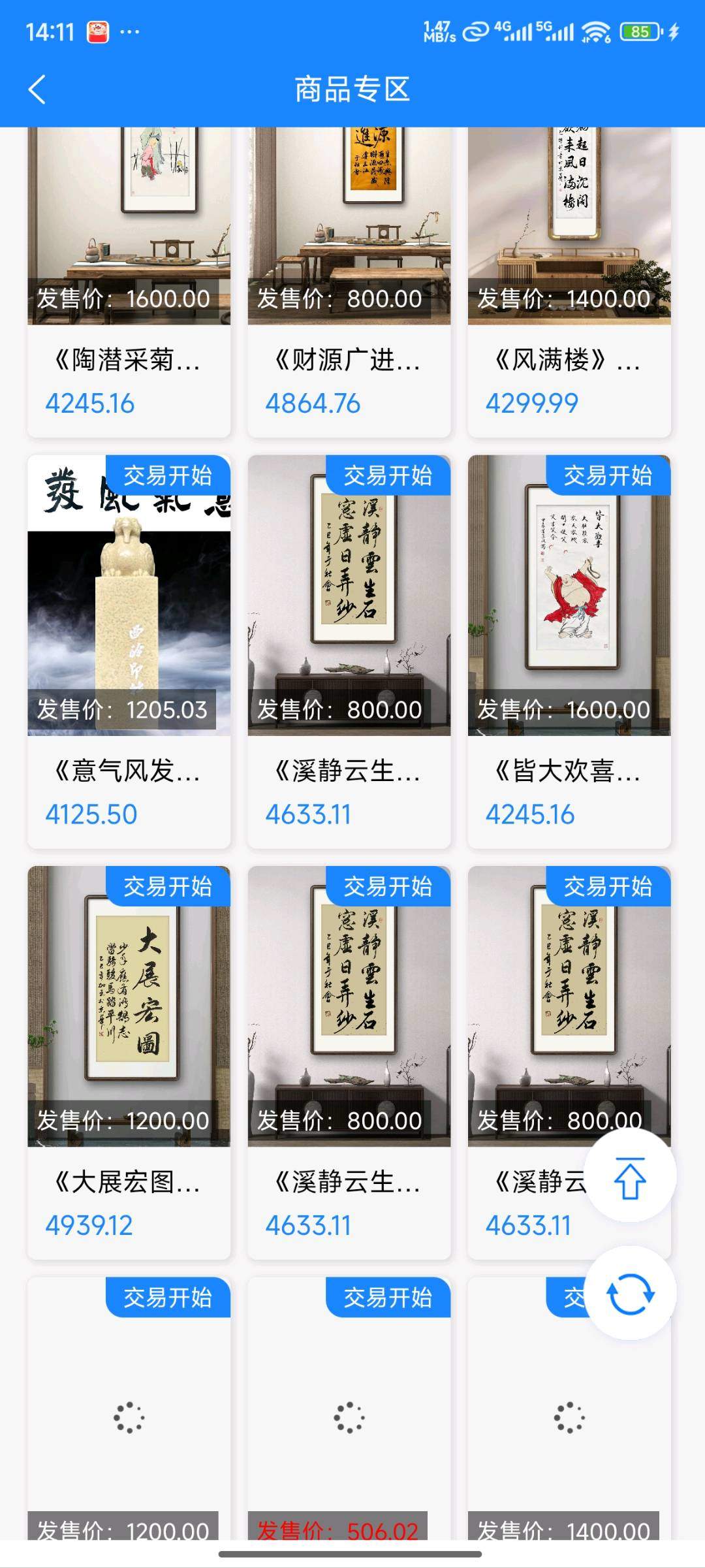Select the 商品专区 page title
The image size is (705, 1568).
pyautogui.click(x=352, y=91)
